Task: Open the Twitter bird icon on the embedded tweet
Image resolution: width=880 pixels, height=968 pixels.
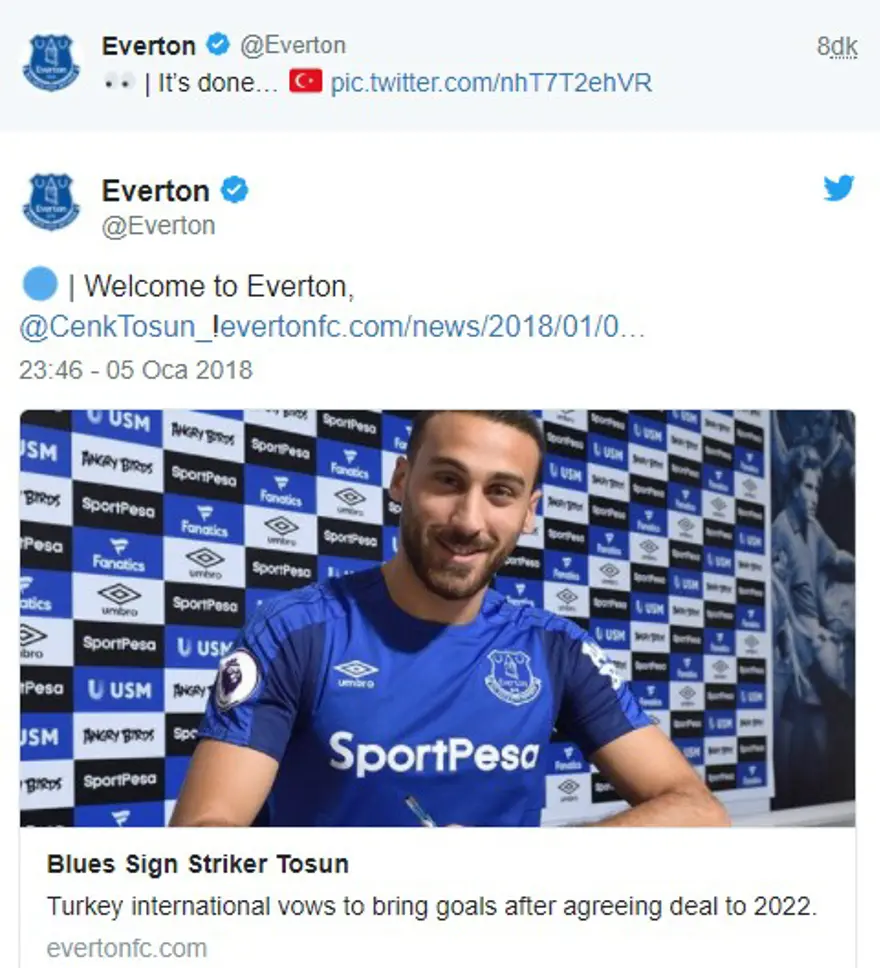Action: (x=838, y=188)
